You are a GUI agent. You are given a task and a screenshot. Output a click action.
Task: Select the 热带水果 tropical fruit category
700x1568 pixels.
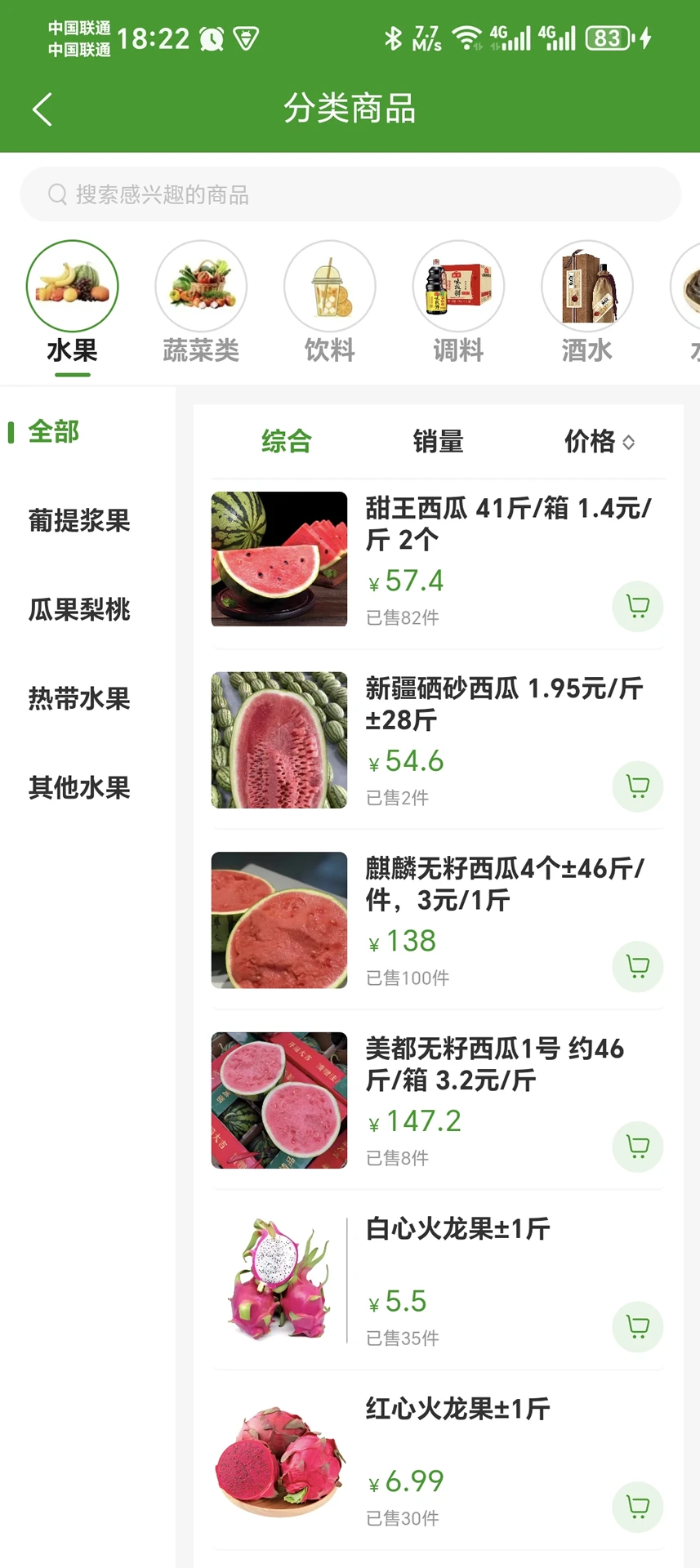78,699
